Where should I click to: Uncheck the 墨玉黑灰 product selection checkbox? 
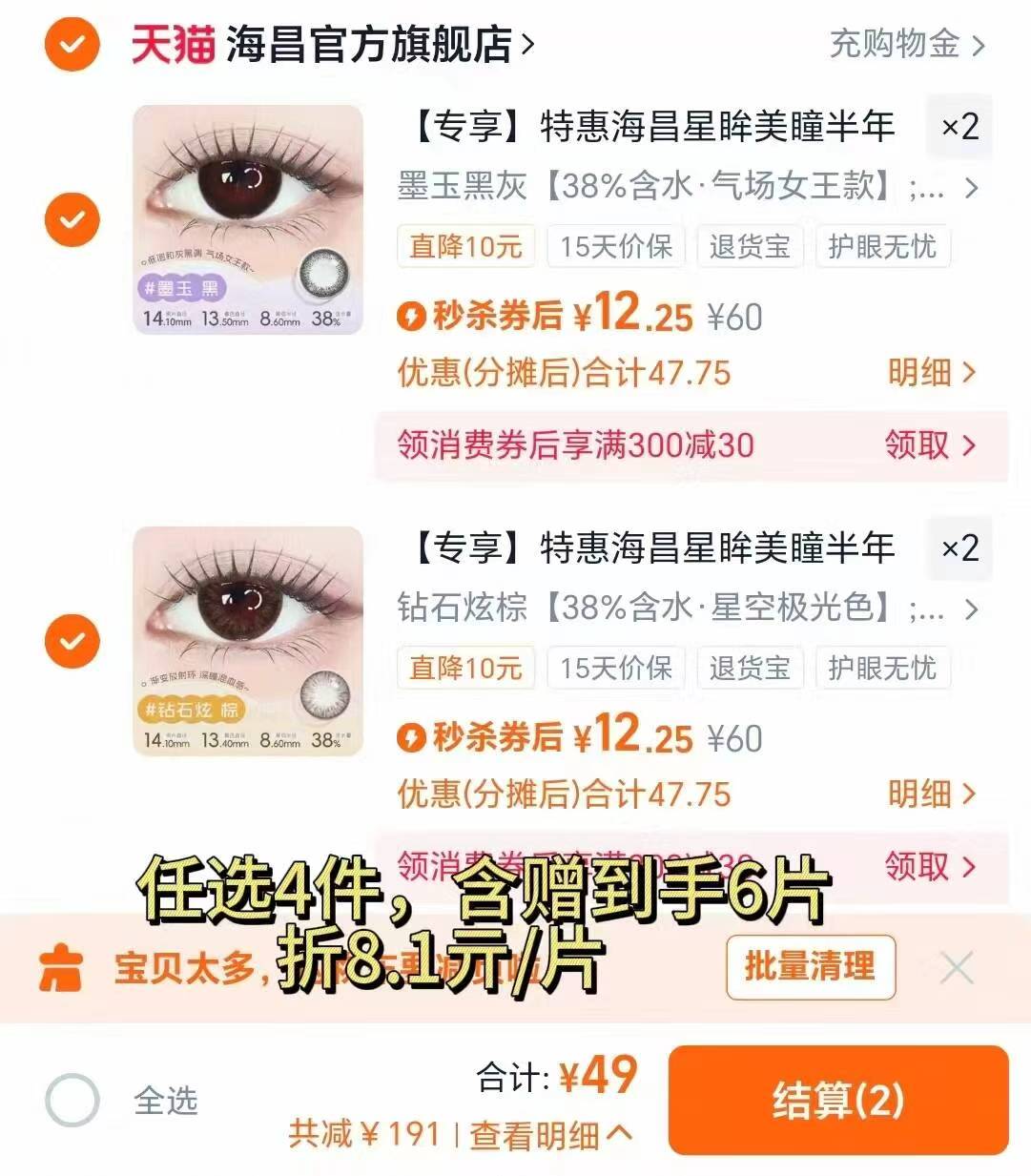(71, 219)
